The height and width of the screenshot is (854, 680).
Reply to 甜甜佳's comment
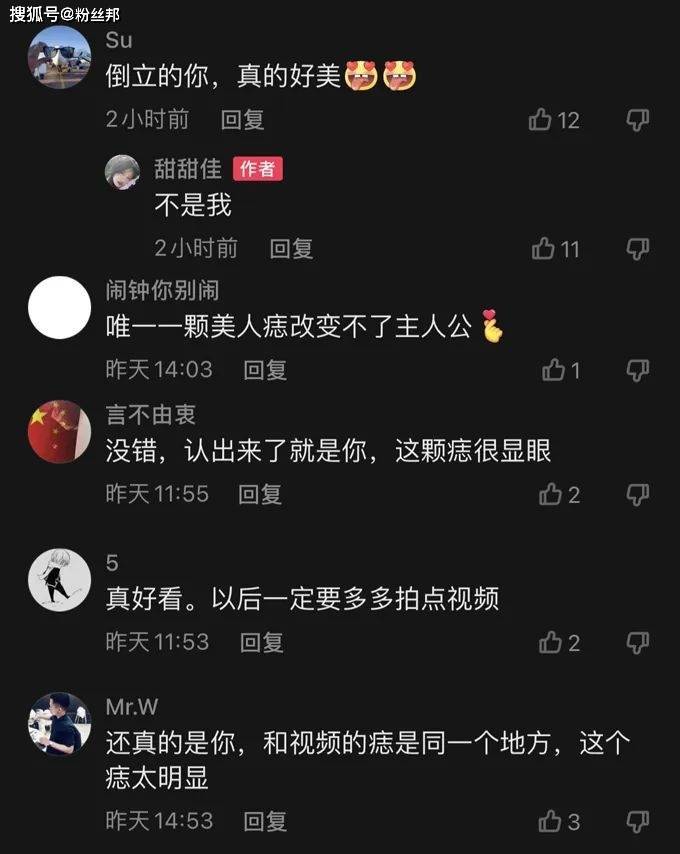(x=291, y=248)
